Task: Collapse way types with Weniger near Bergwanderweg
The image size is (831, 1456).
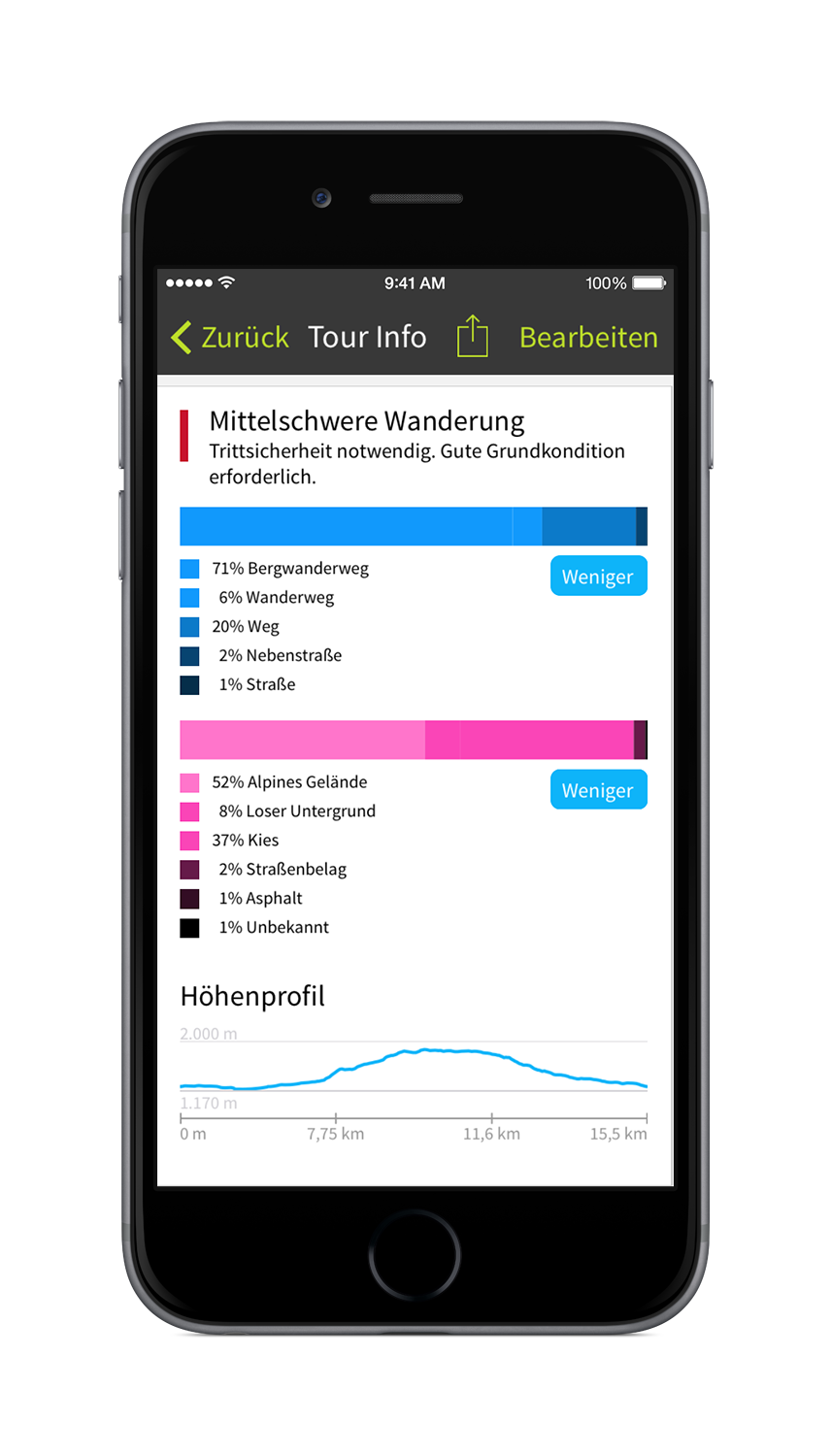Action: coord(598,576)
